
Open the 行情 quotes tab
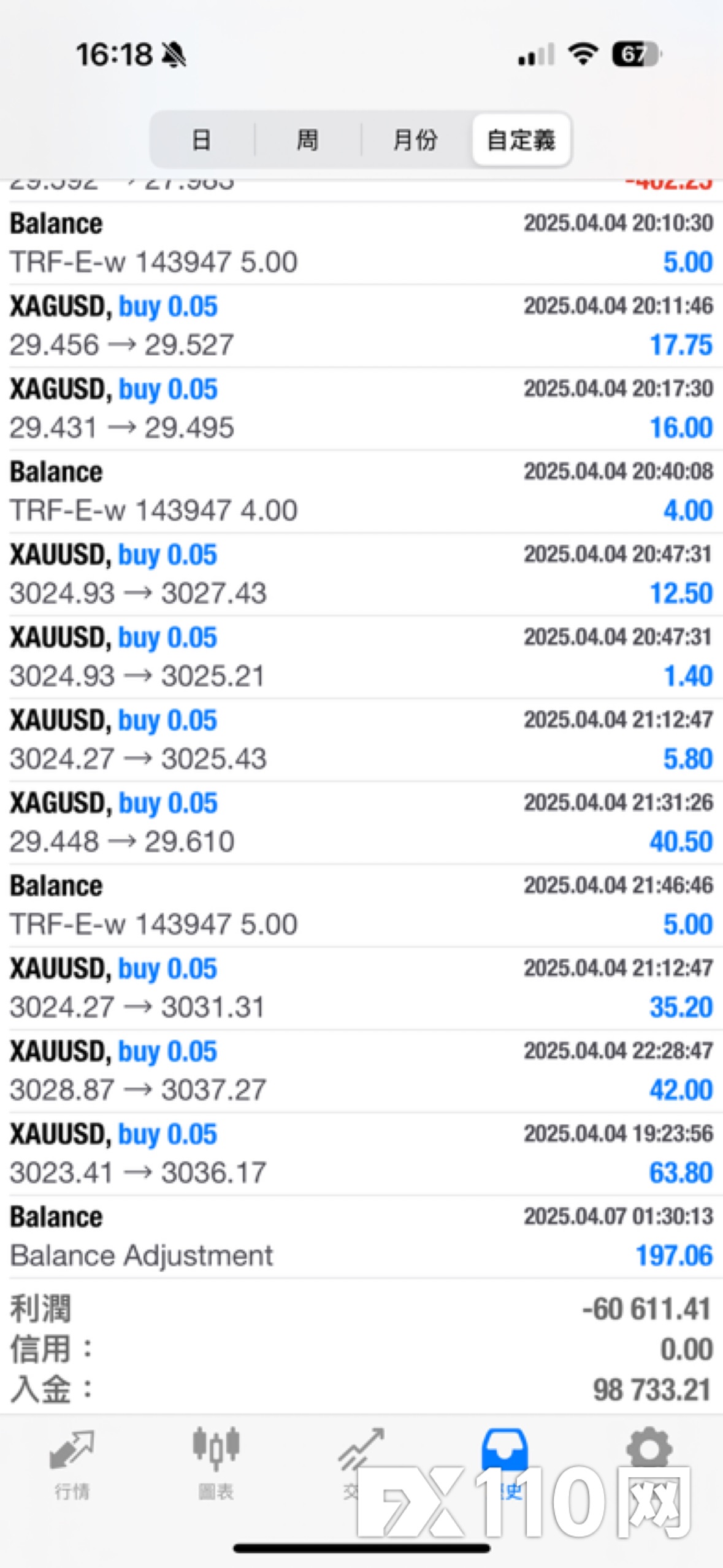[x=72, y=1464]
